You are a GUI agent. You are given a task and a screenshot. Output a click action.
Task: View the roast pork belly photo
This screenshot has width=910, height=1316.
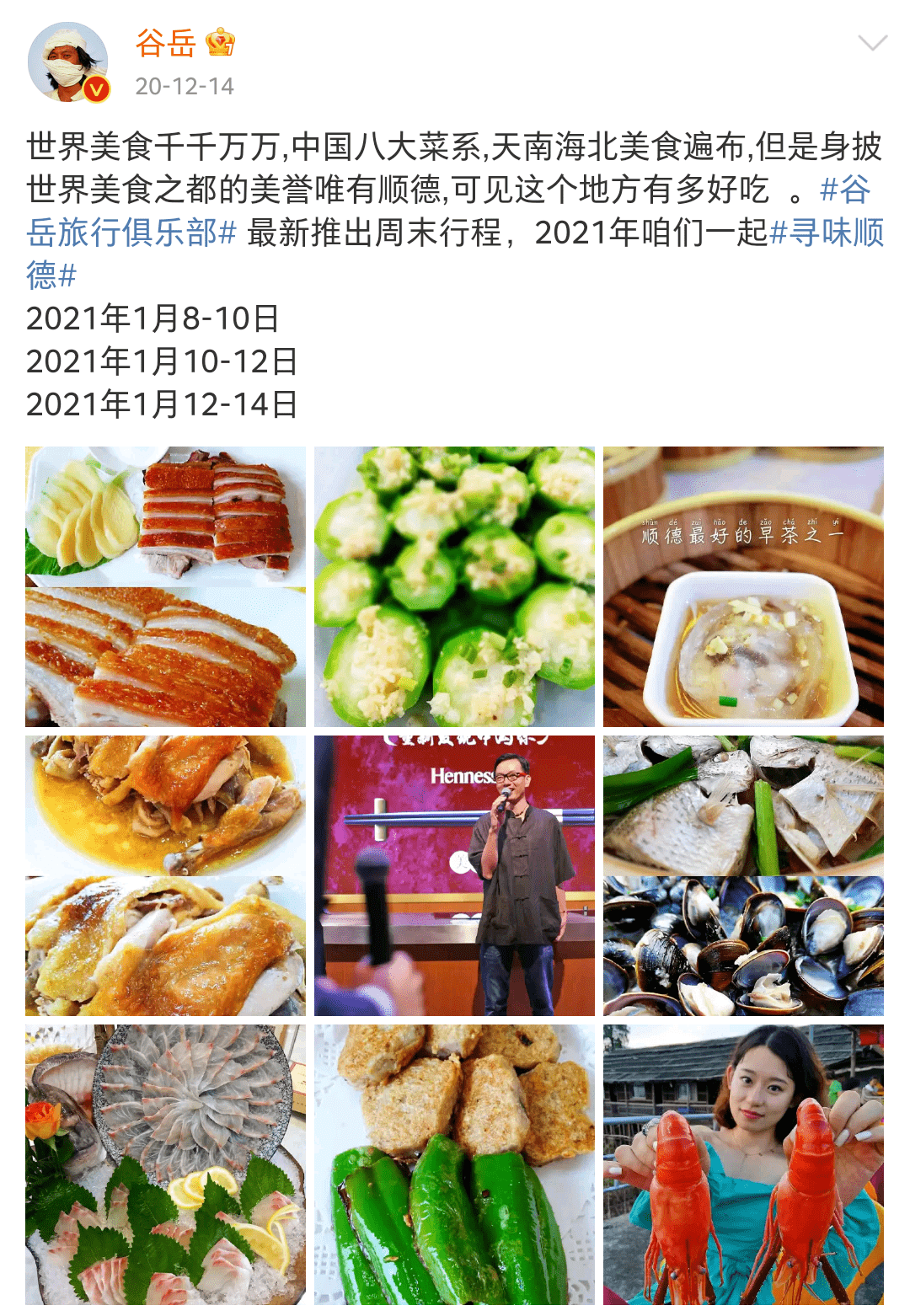coord(165,586)
